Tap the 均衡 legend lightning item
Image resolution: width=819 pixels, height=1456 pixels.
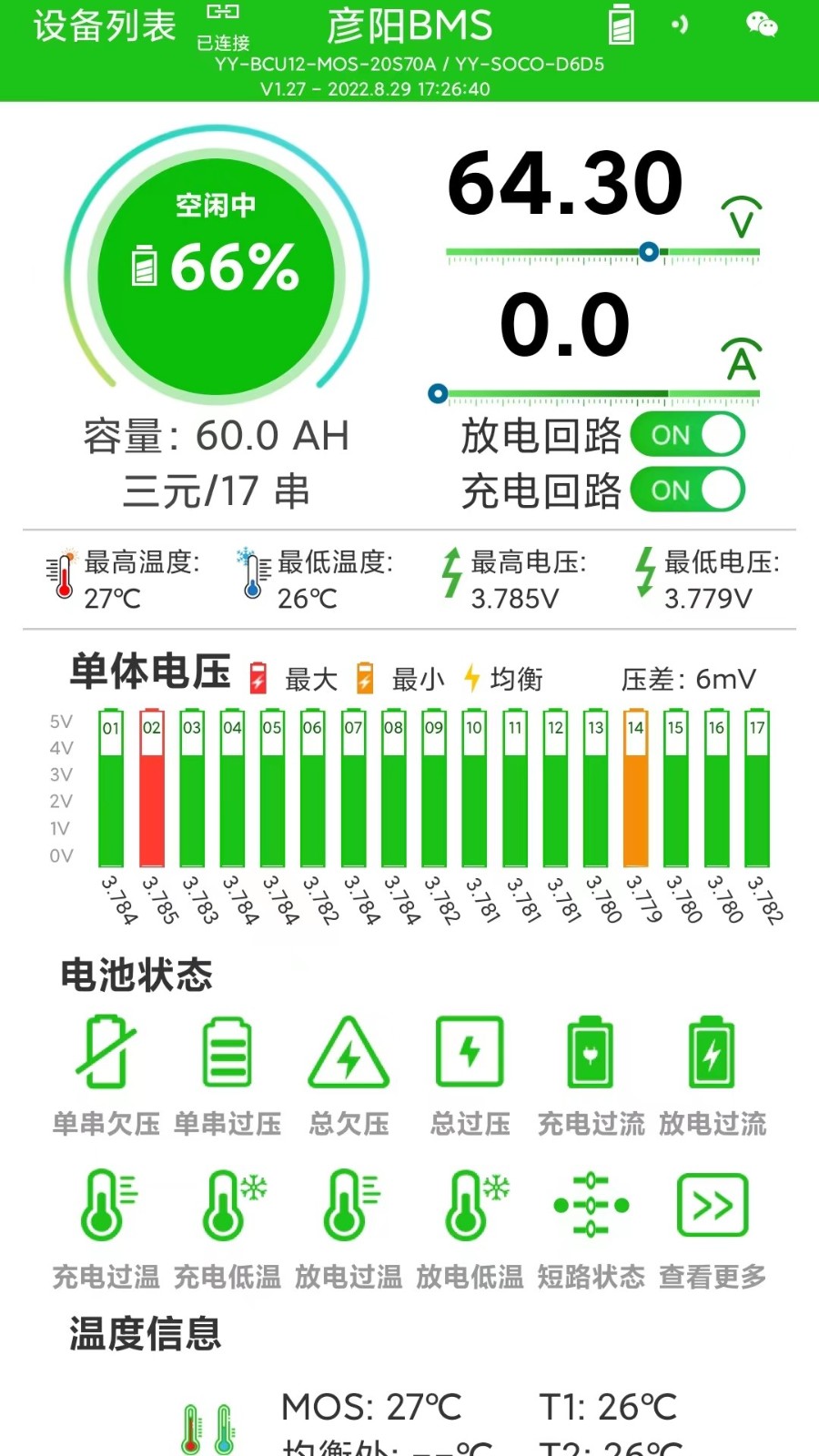point(506,679)
